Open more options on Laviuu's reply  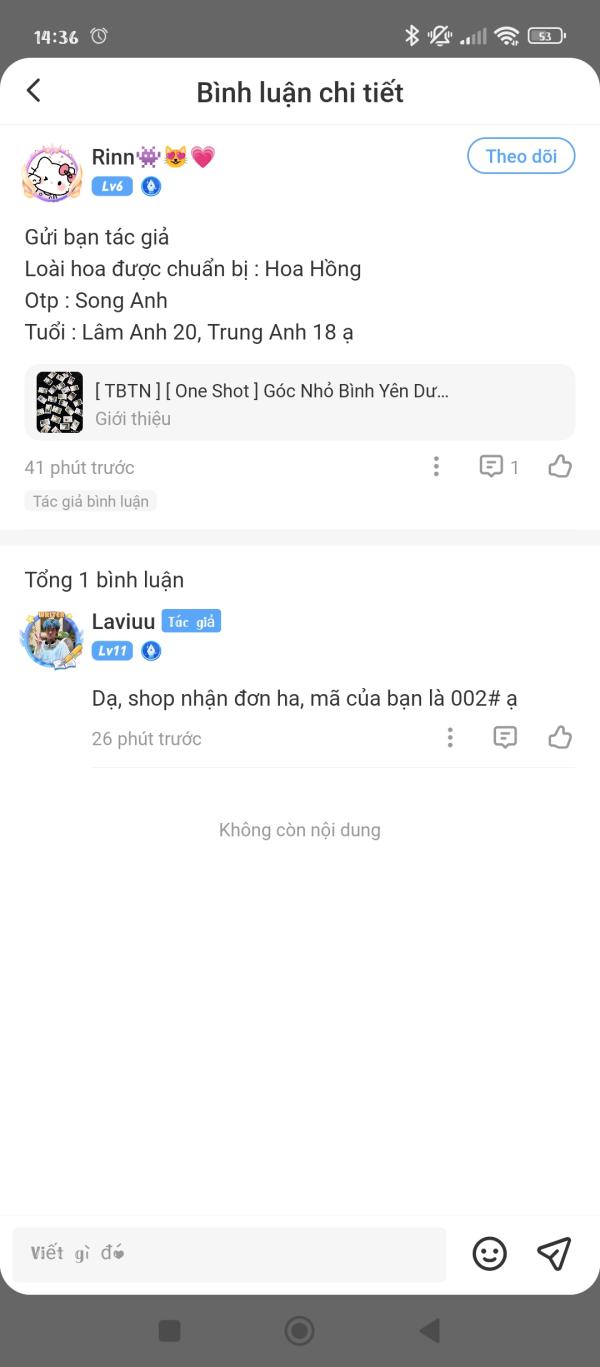pos(450,738)
